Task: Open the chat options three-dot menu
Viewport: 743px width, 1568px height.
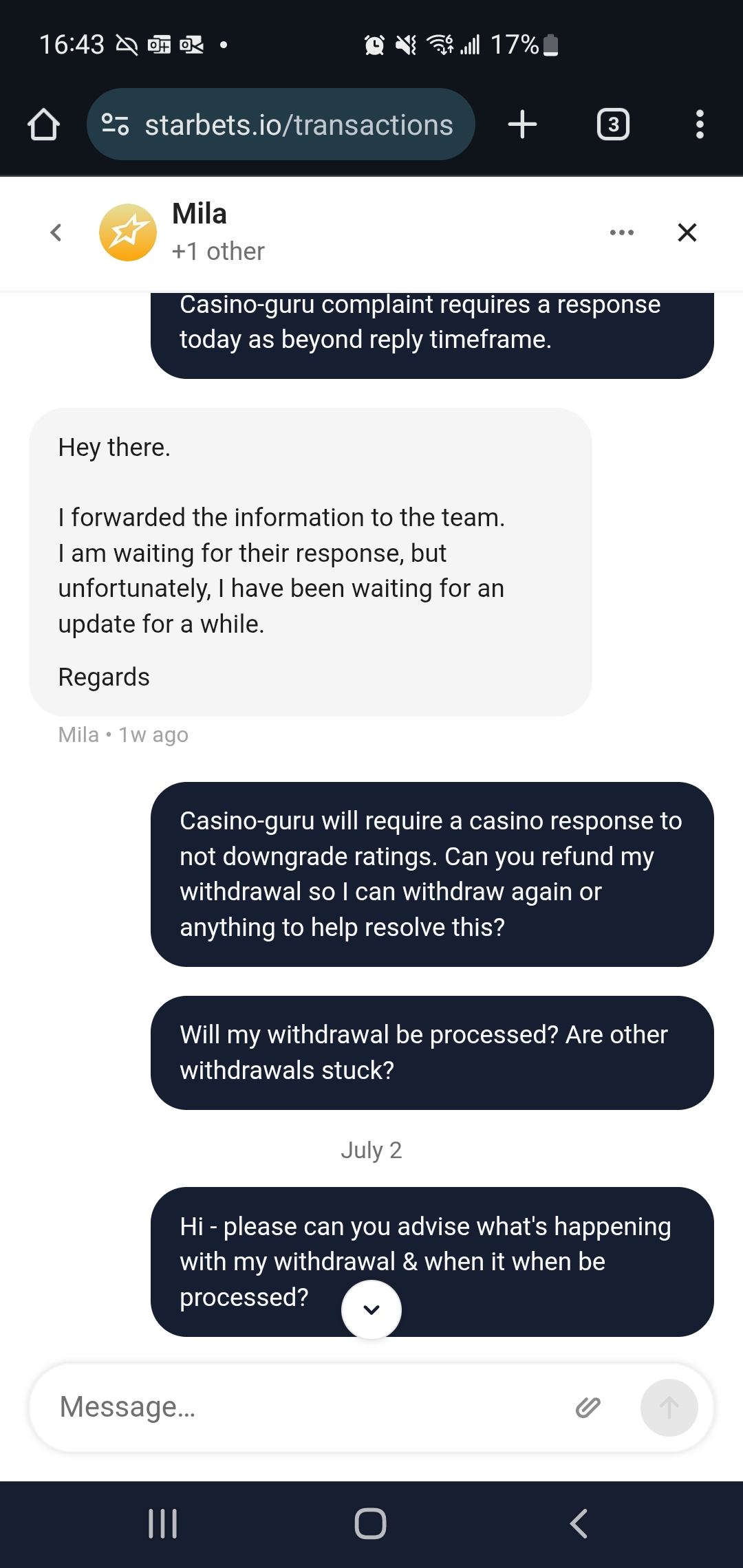Action: (622, 232)
